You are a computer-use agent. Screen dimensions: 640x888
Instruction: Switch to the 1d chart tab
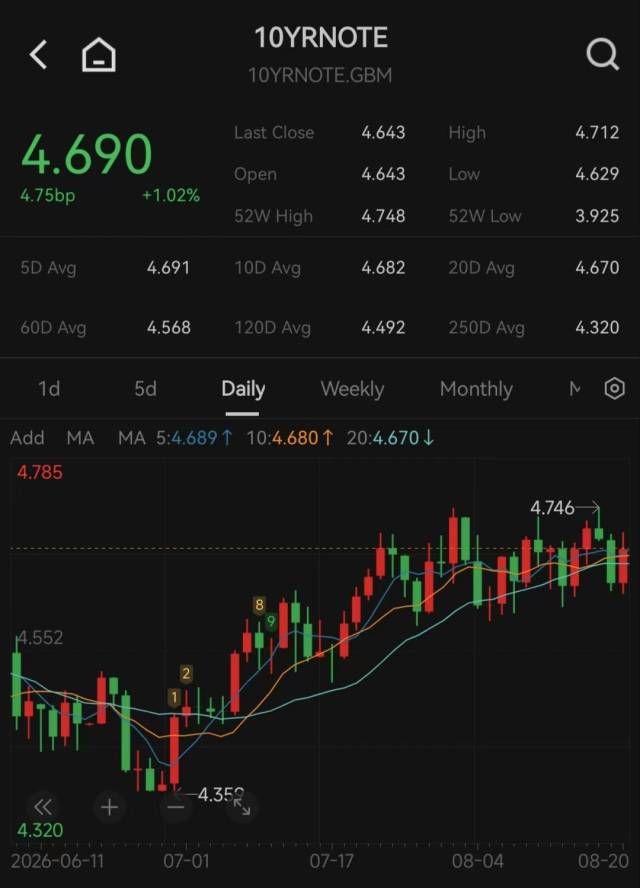coord(49,389)
